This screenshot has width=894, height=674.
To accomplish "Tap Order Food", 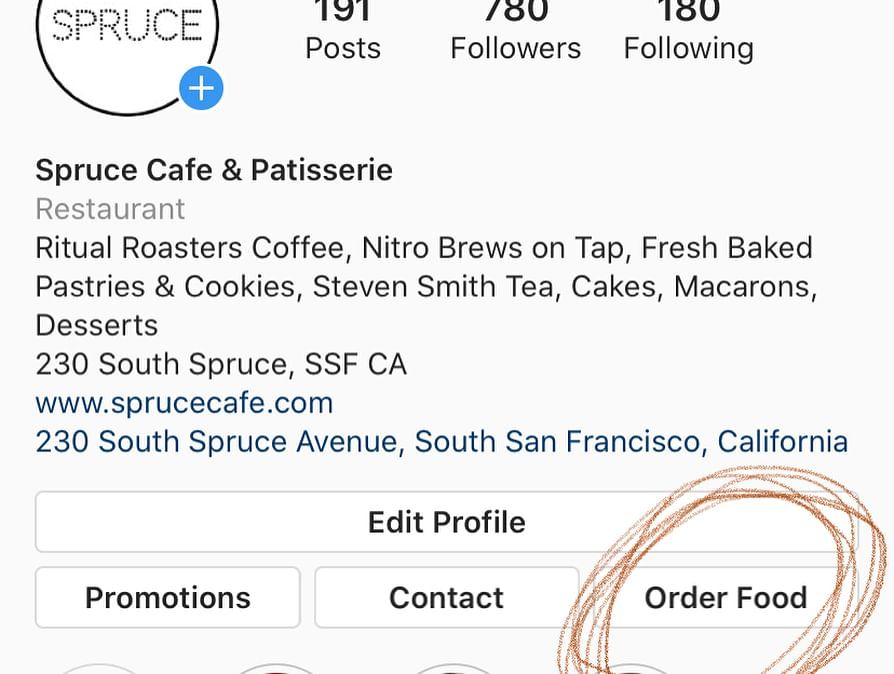I will (x=725, y=598).
